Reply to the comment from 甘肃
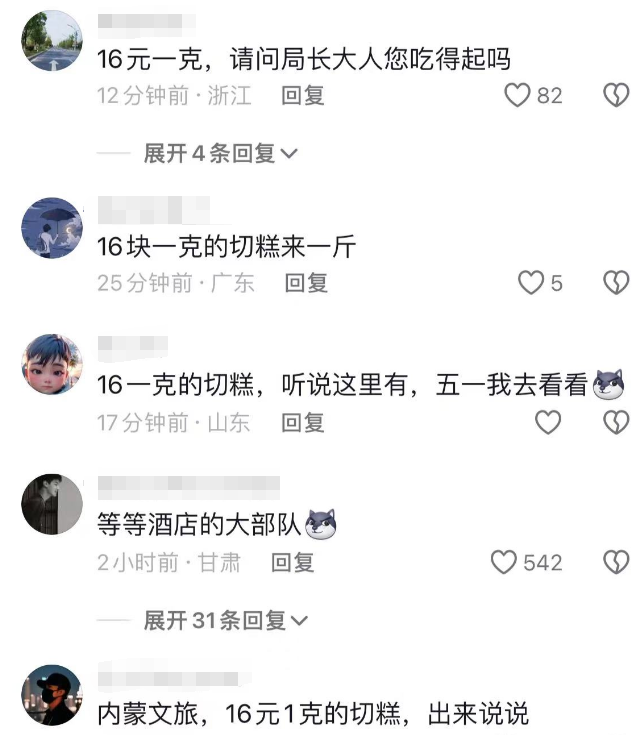This screenshot has width=638, height=735. pos(292,563)
